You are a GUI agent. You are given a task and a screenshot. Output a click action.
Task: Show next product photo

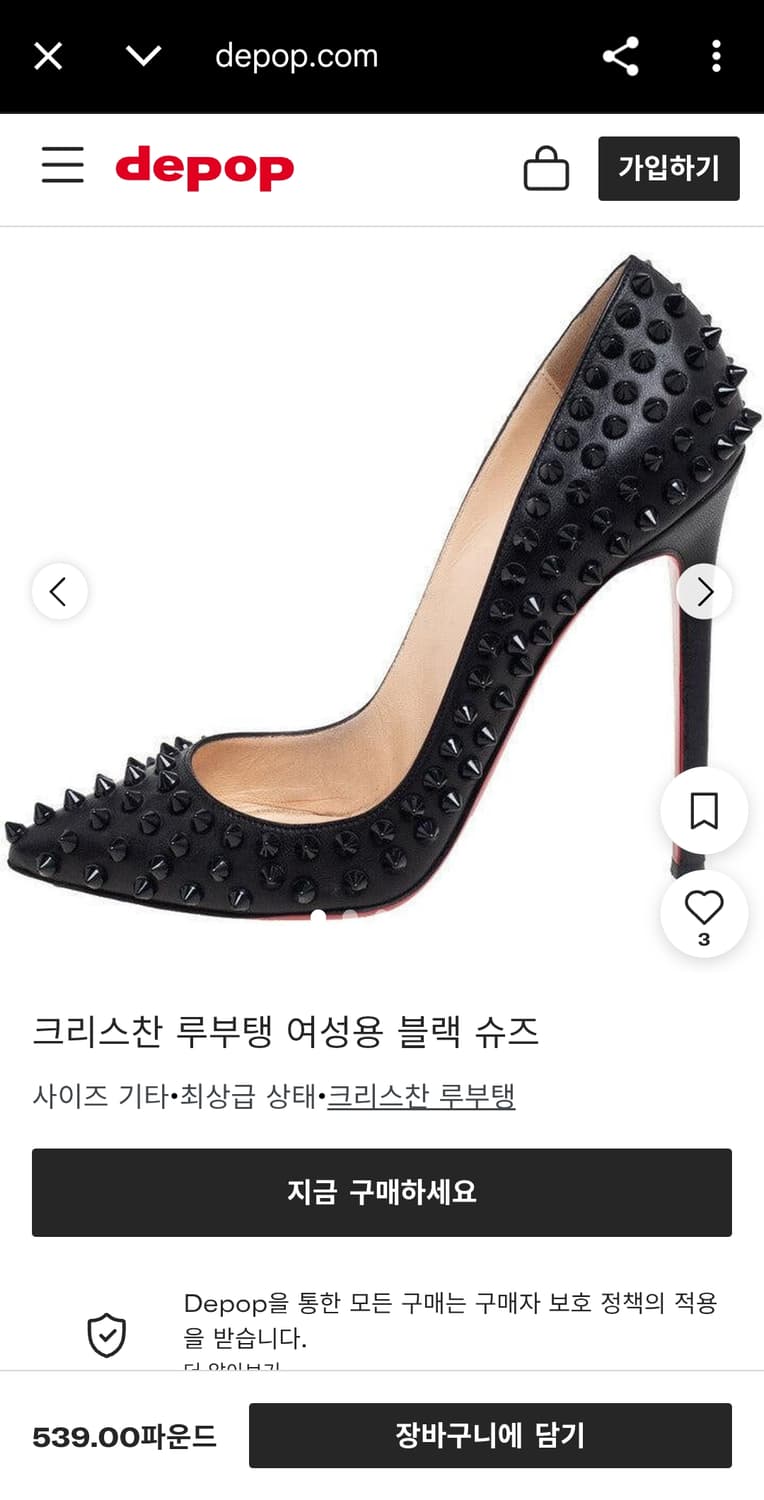(704, 591)
